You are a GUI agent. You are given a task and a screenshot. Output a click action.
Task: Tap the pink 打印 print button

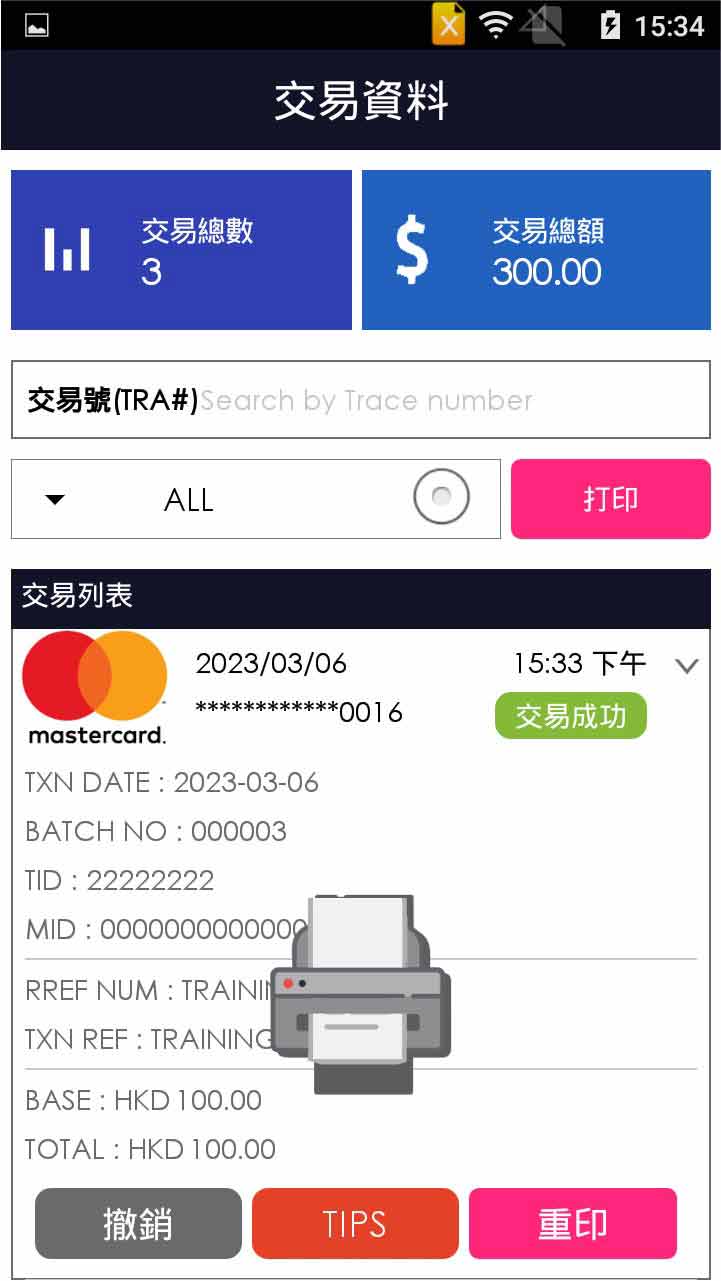610,499
